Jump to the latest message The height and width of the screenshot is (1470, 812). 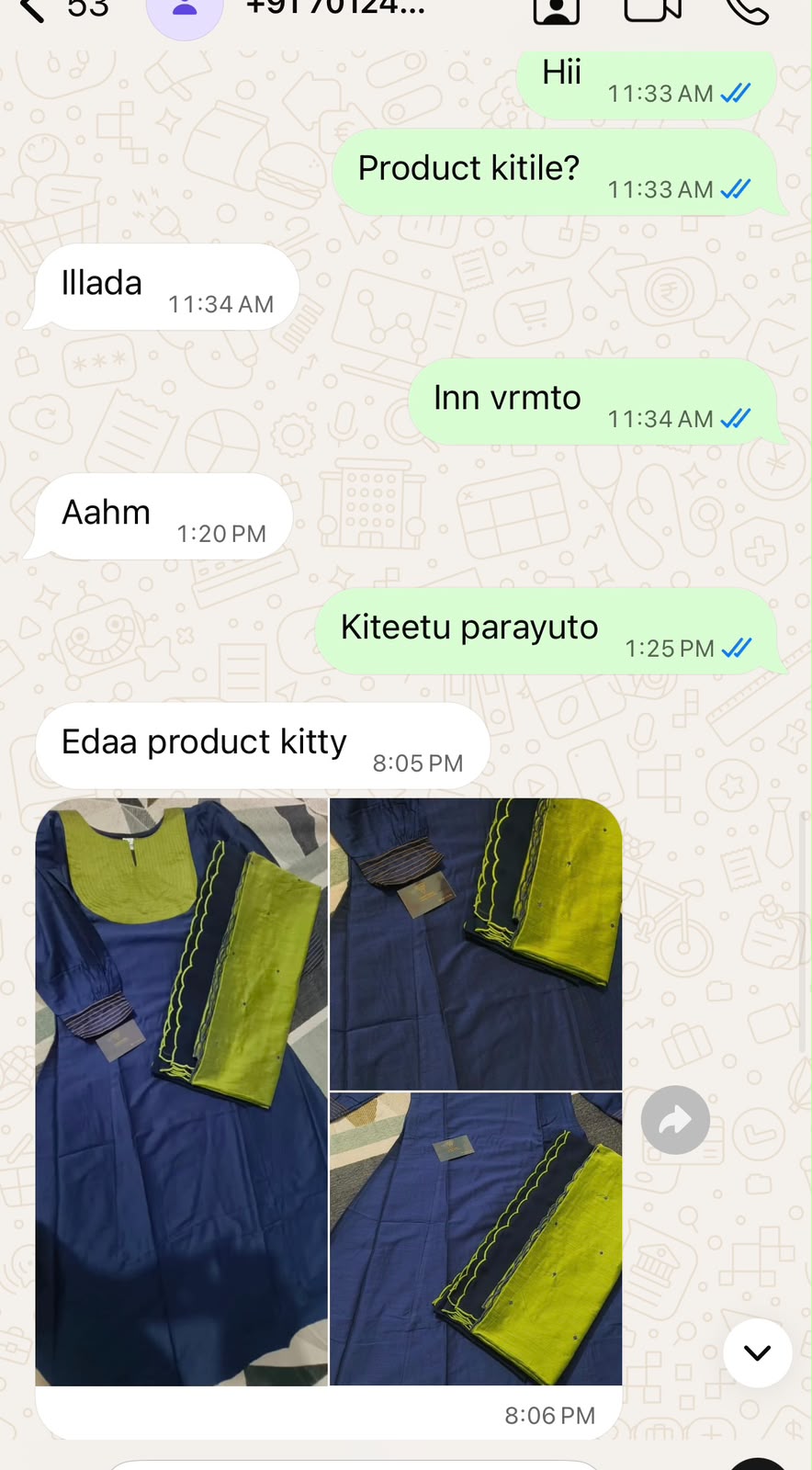coord(757,1352)
